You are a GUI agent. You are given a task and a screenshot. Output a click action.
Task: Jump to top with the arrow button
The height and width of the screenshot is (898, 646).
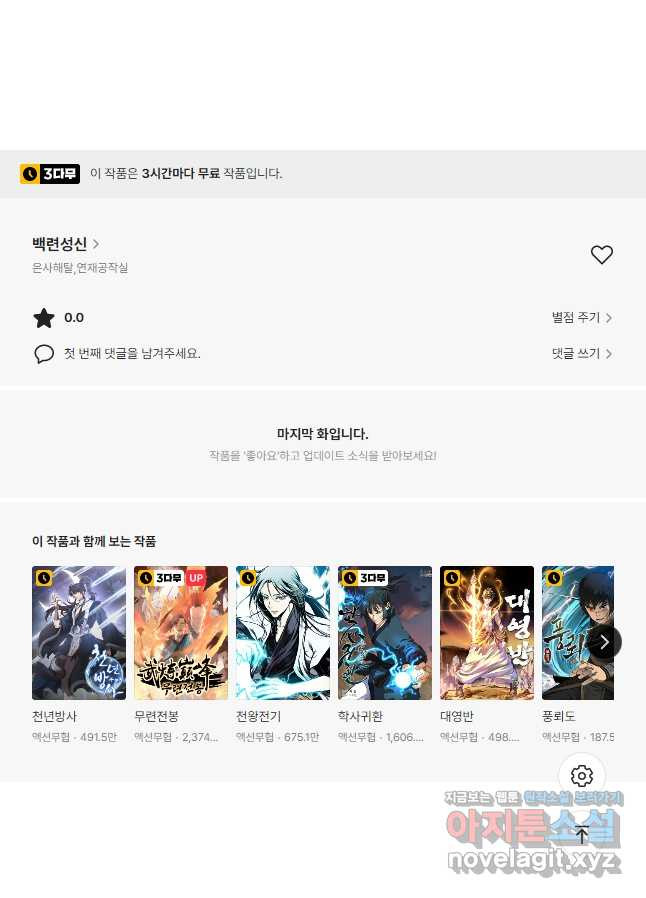click(x=582, y=834)
